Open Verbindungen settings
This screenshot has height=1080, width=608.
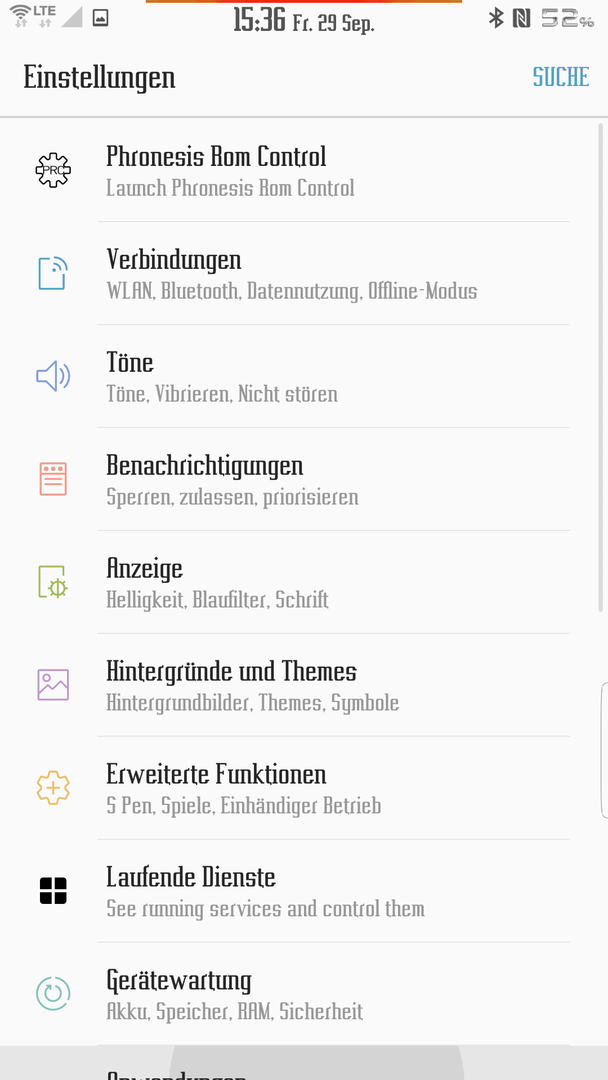(304, 273)
